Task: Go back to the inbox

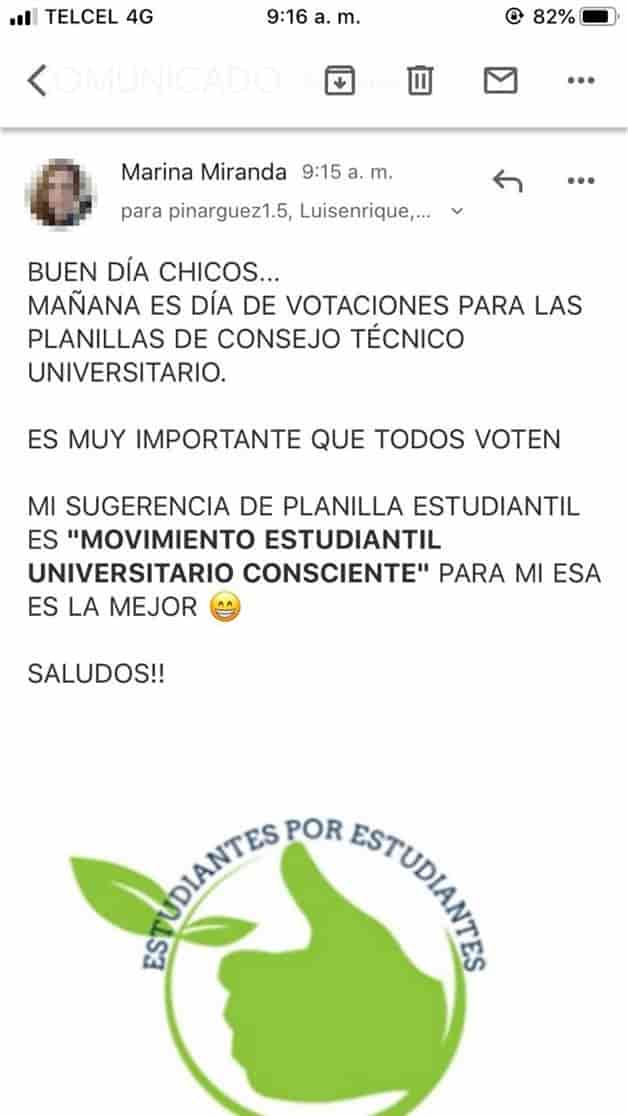Action: [37, 80]
